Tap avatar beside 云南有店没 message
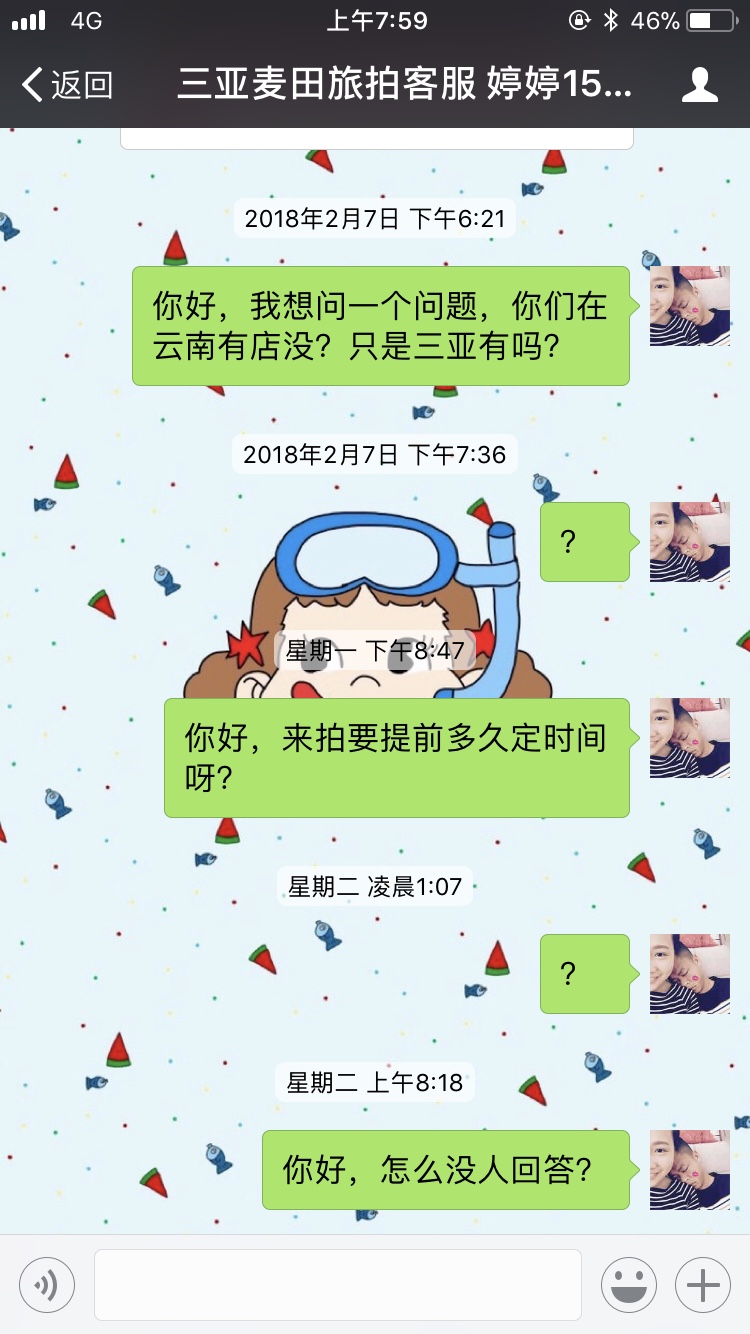This screenshot has width=750, height=1334. point(689,306)
